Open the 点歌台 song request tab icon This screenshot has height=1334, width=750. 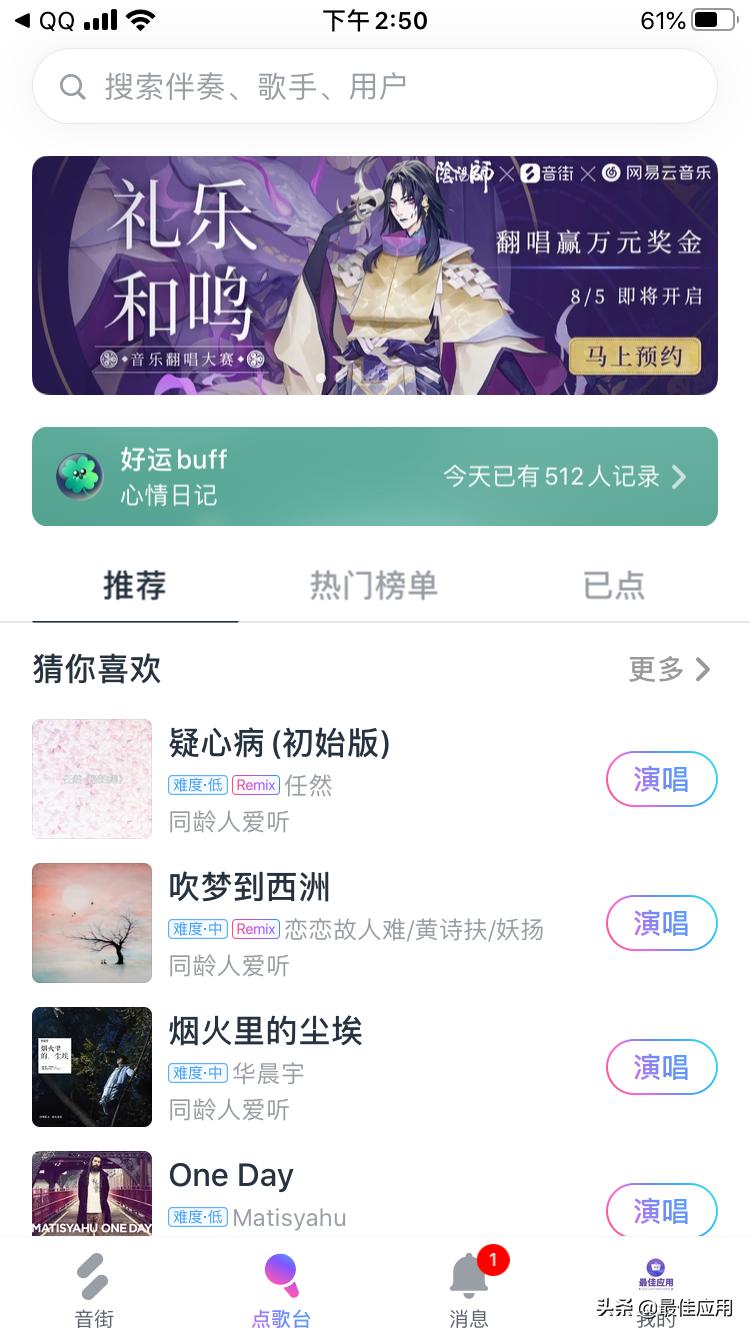pyautogui.click(x=280, y=1275)
